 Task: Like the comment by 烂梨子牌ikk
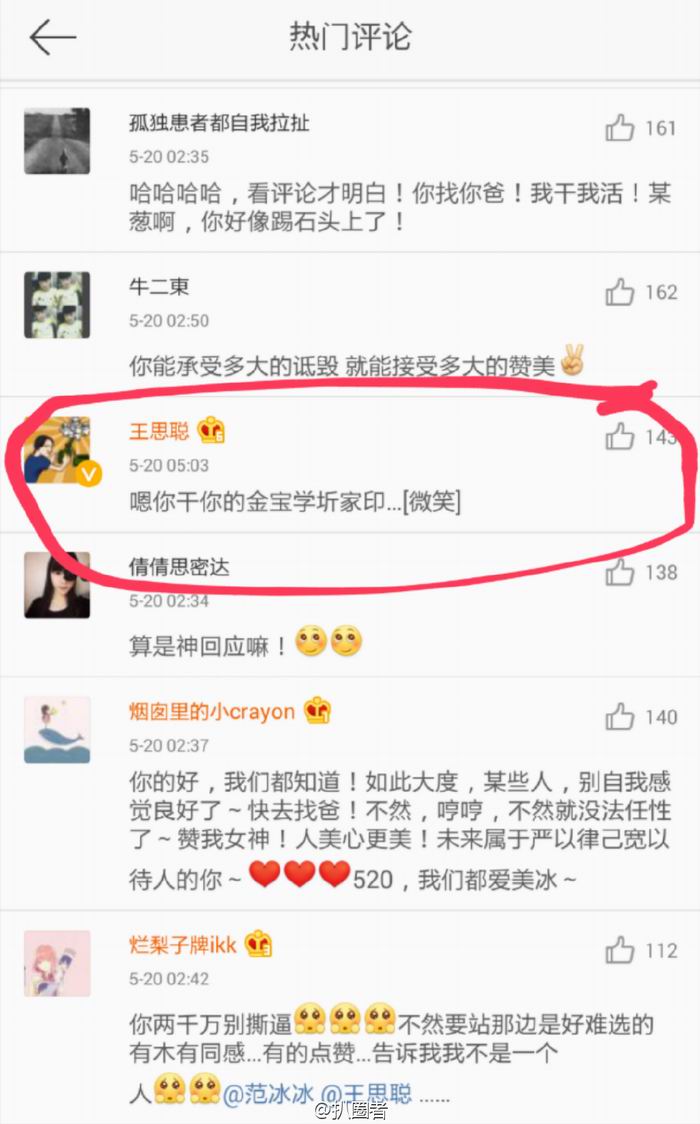coord(620,949)
